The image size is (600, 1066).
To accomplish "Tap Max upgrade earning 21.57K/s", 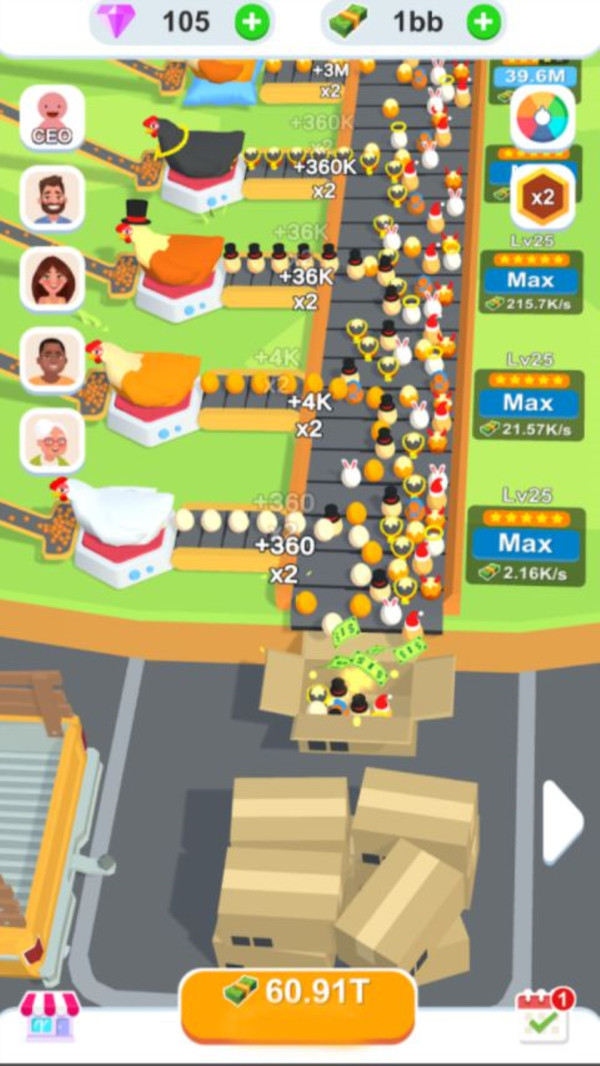I will (527, 402).
